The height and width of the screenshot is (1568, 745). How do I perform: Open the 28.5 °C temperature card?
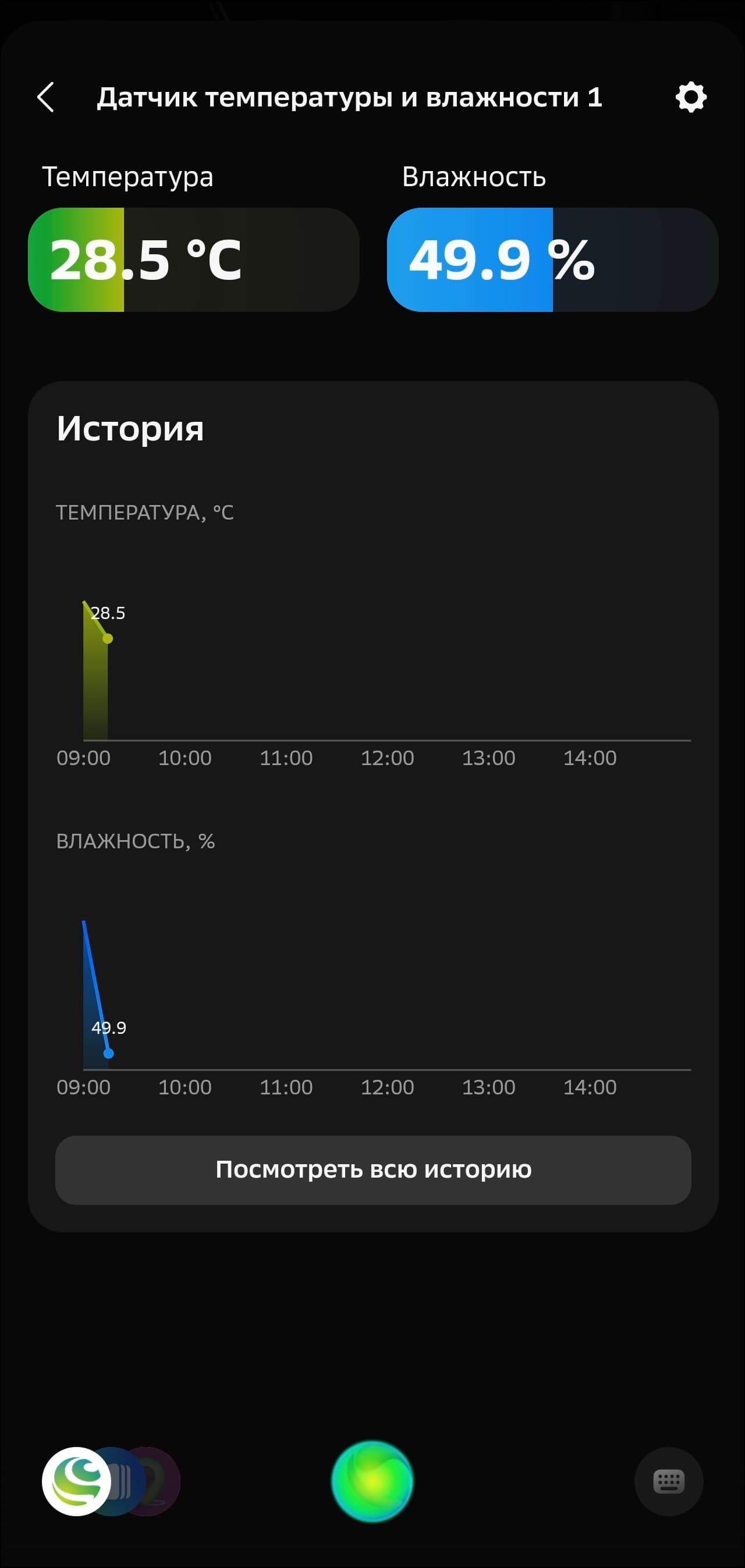point(194,260)
